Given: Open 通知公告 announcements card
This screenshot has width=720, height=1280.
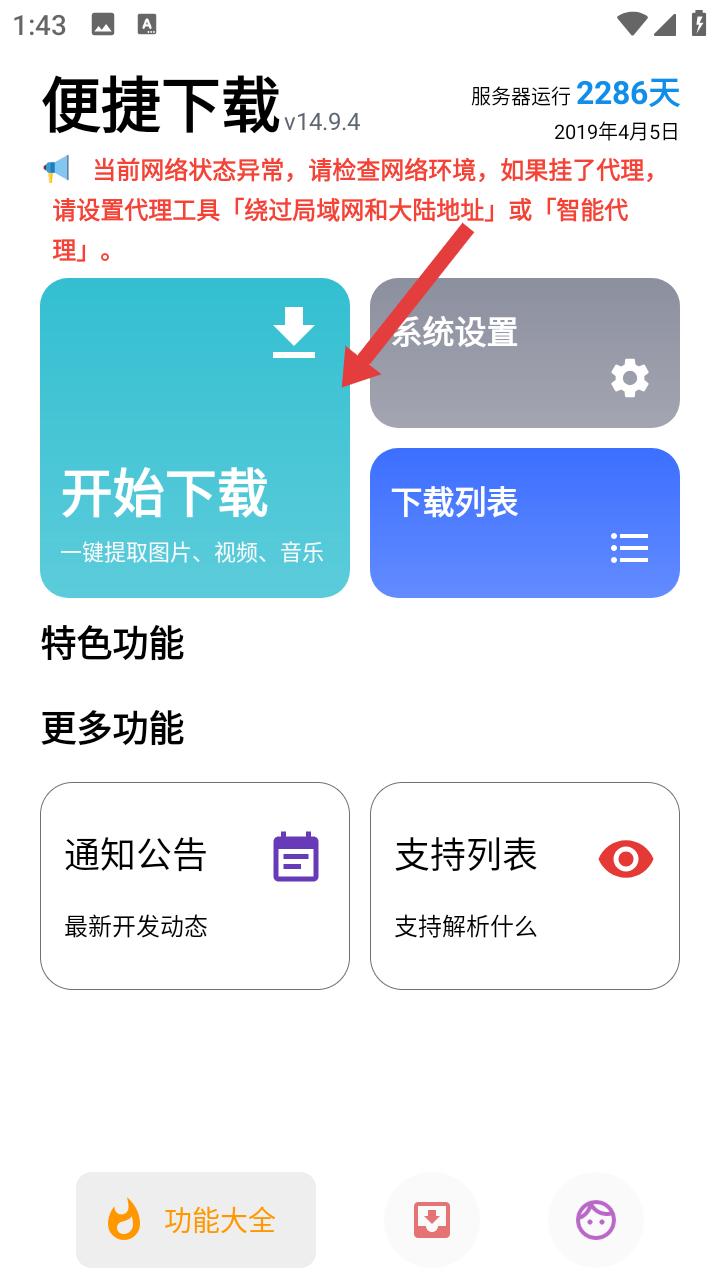Looking at the screenshot, I should [x=195, y=886].
